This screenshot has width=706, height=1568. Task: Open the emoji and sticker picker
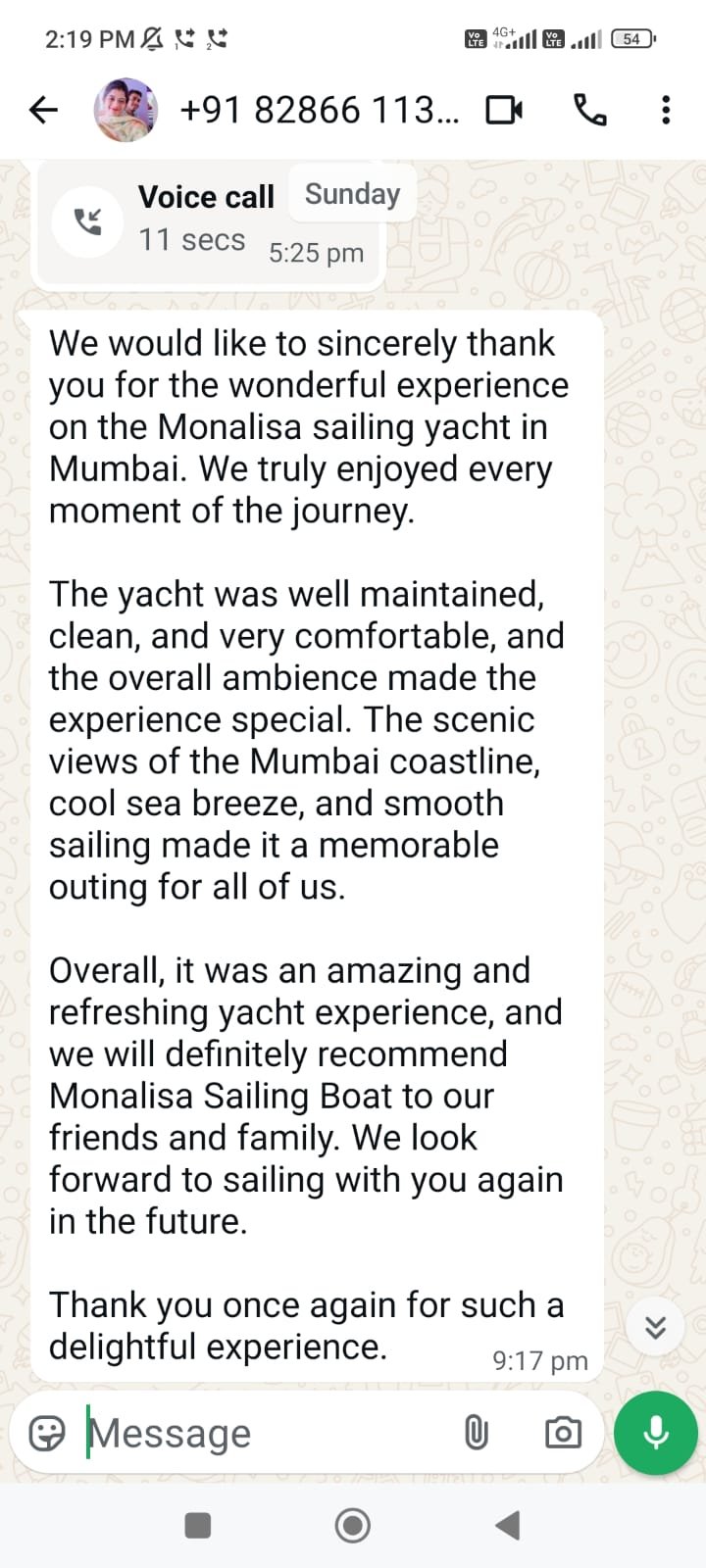[x=47, y=1433]
